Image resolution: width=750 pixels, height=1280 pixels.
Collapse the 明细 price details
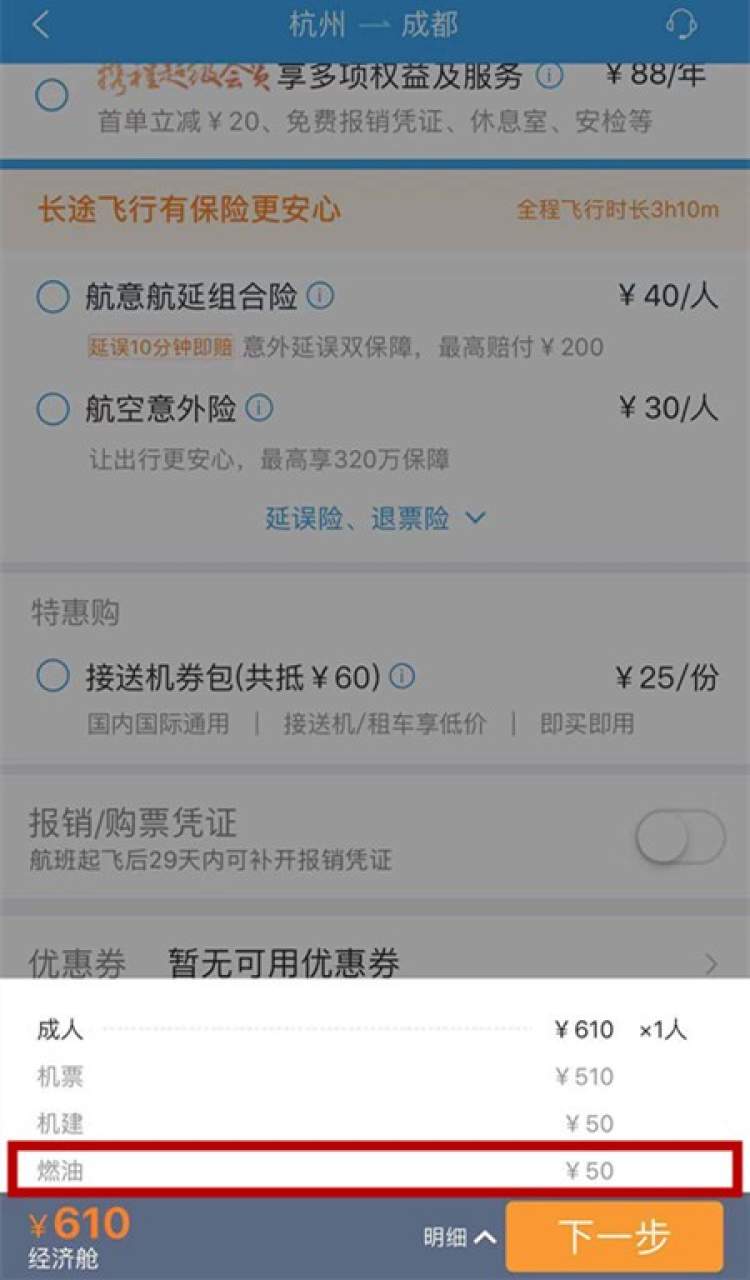tap(459, 1237)
